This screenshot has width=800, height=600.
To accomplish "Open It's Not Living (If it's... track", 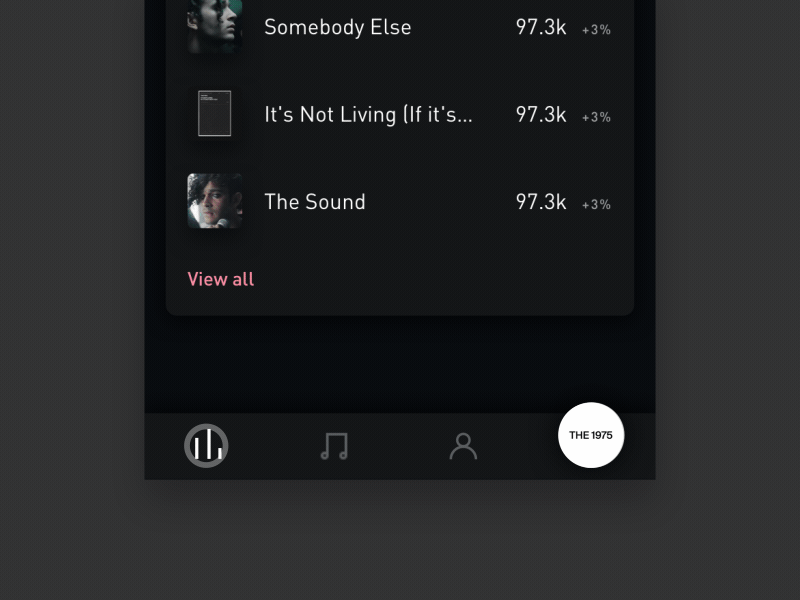I will 368,115.
